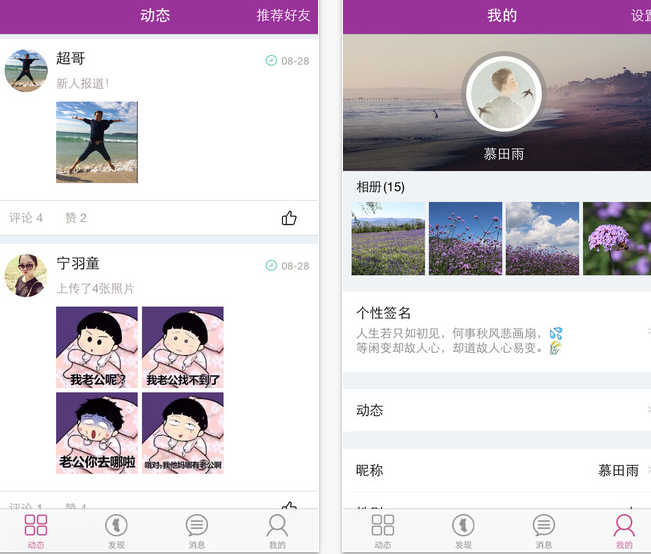Open 超哥's profile avatar
651x554 pixels.
tap(26, 71)
